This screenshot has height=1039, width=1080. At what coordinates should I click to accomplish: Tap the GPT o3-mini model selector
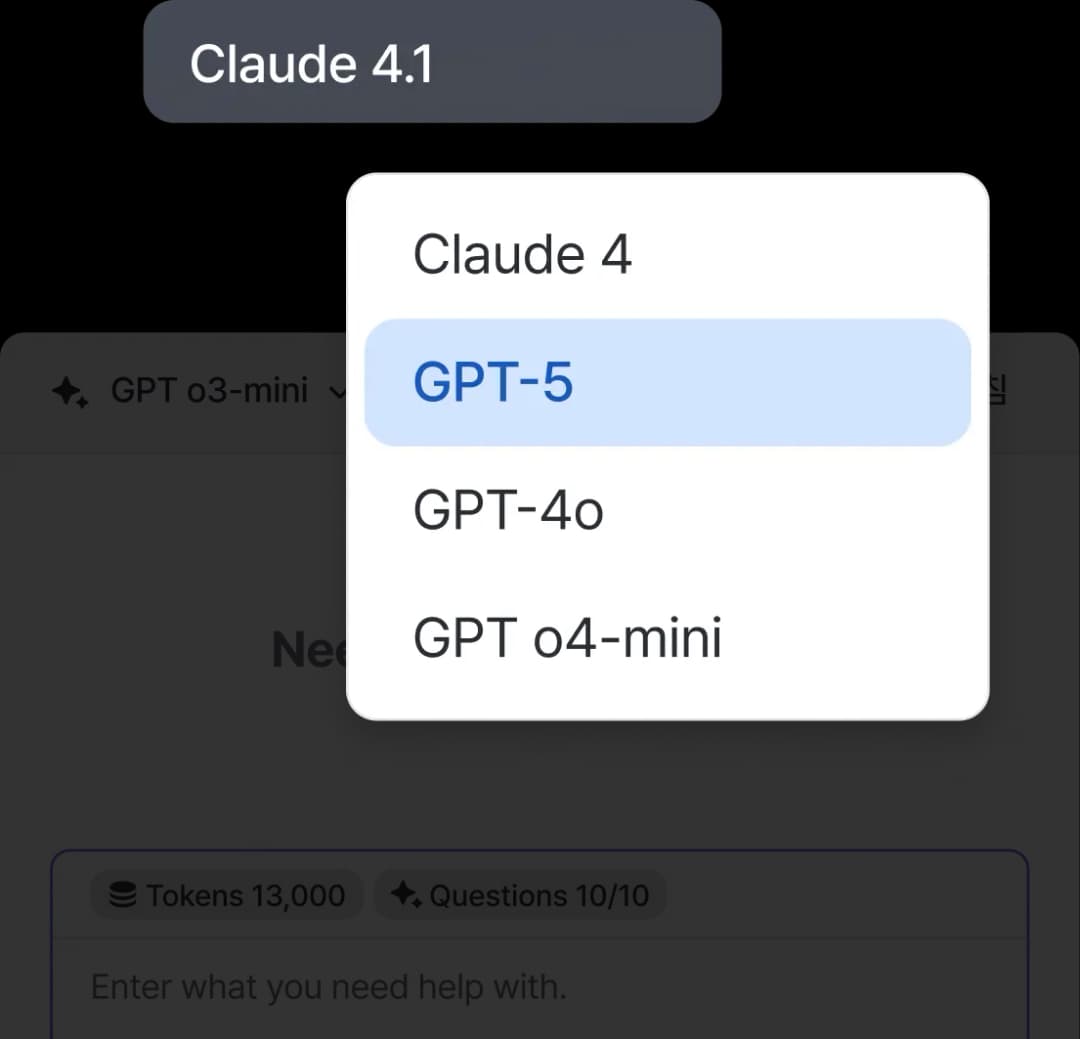coord(198,391)
